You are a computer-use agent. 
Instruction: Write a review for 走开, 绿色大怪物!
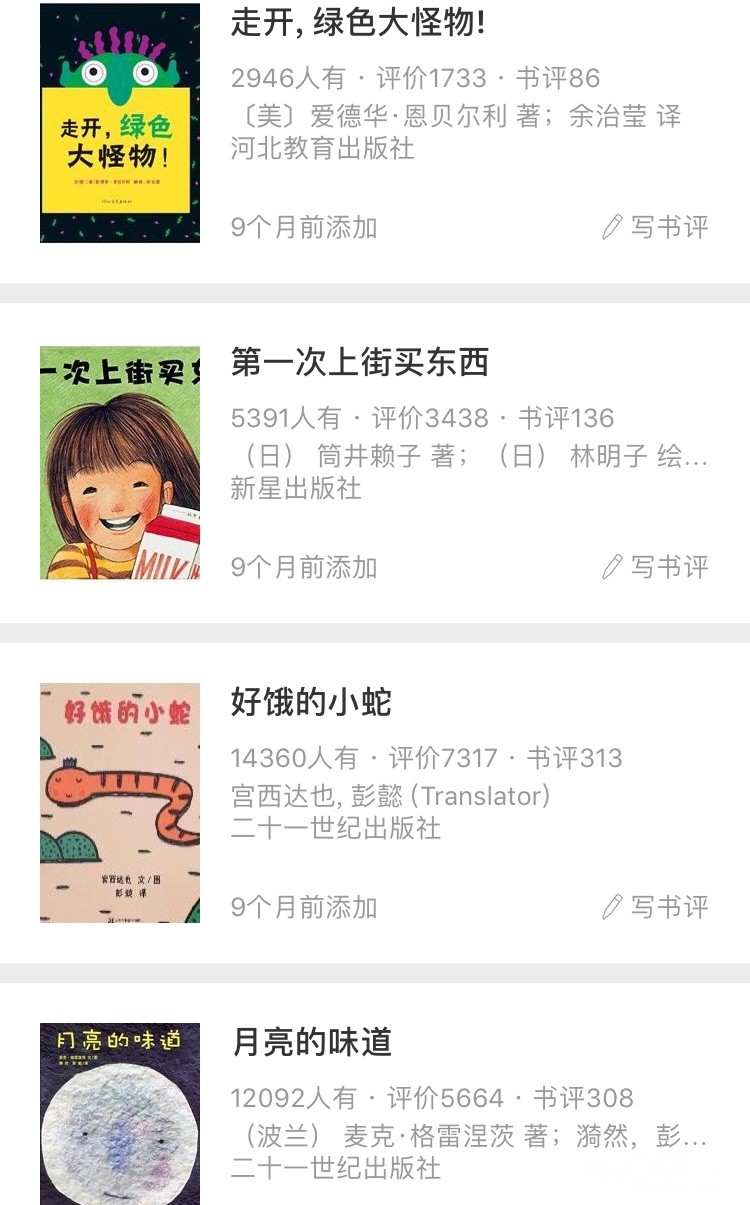(656, 227)
